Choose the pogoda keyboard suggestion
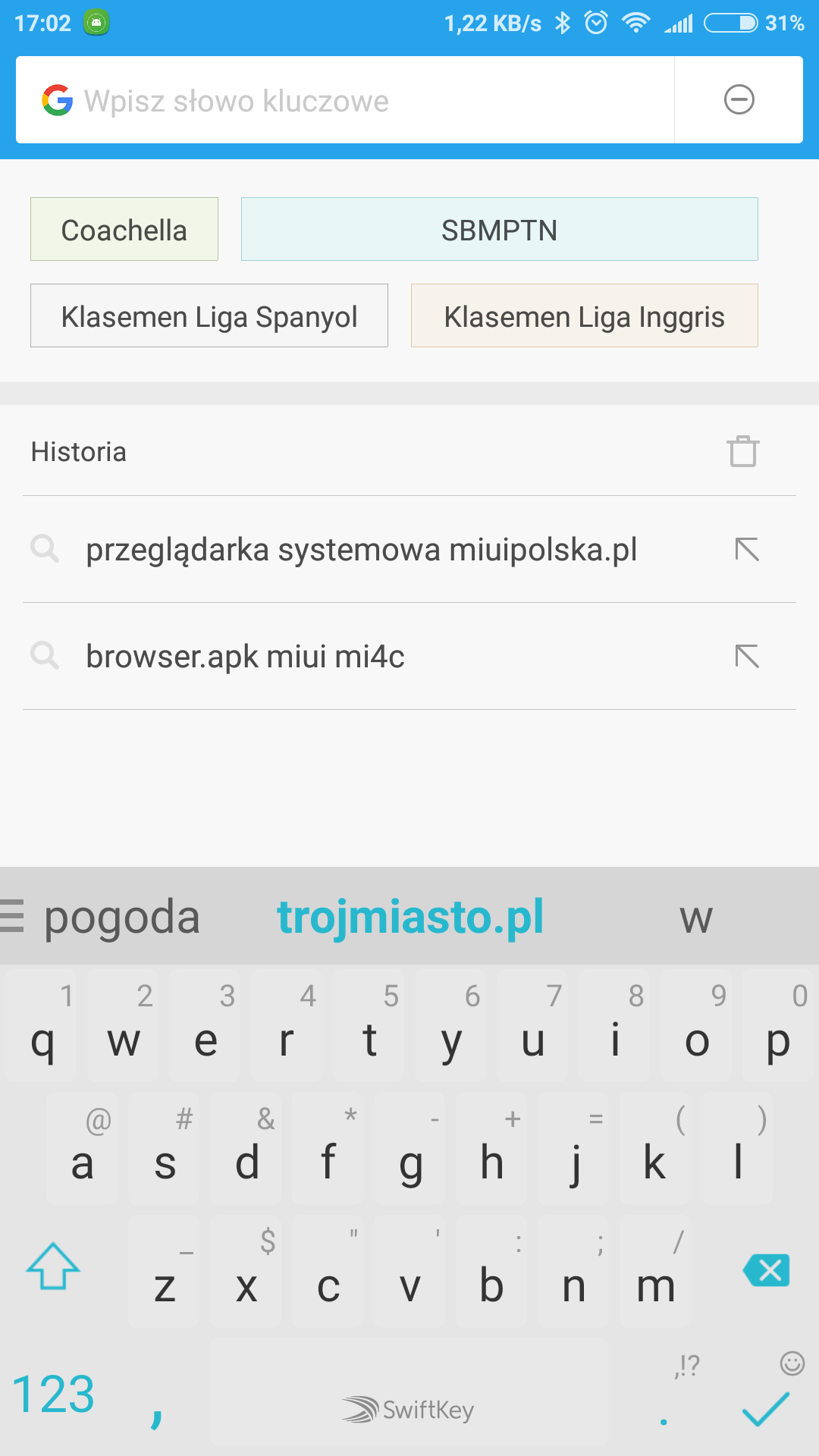Screen dimensions: 819x1456 point(122,917)
